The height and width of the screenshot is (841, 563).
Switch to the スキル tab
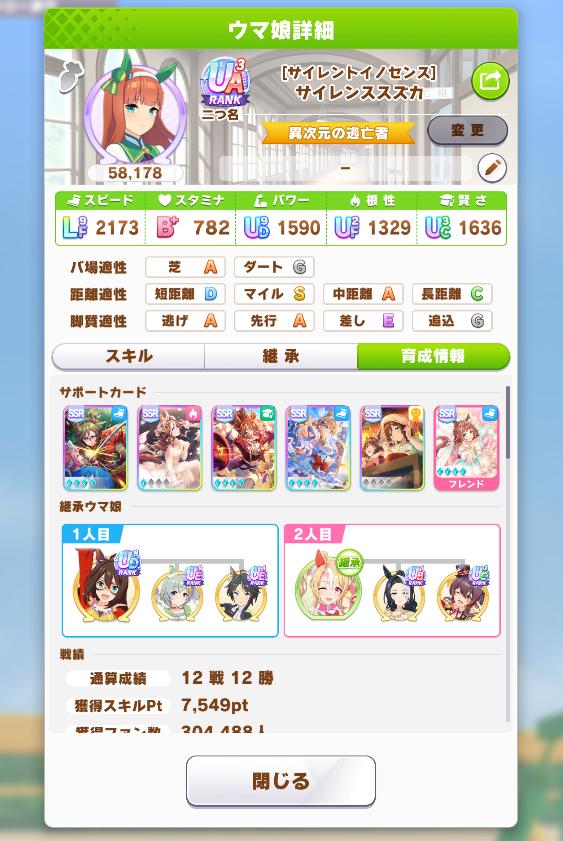129,356
